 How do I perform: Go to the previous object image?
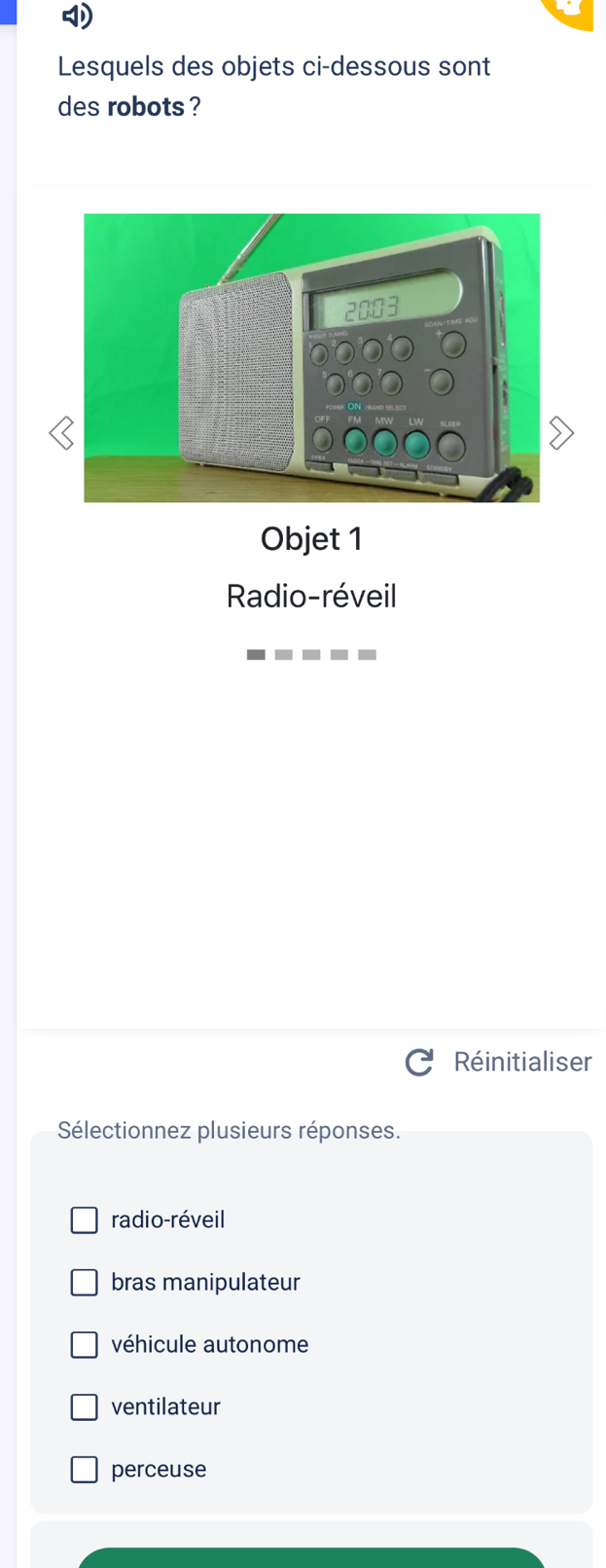[x=61, y=433]
